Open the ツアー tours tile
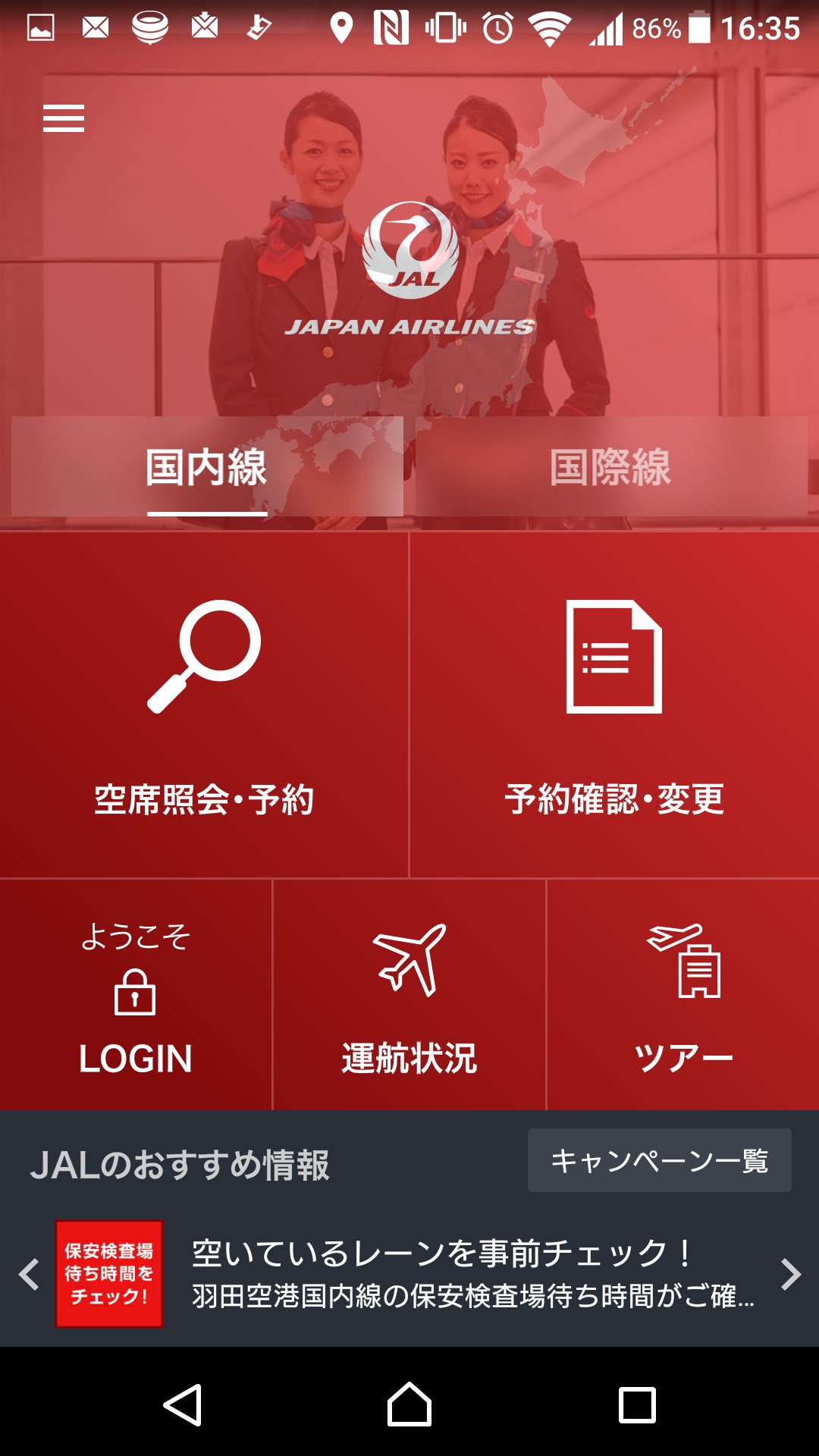 coord(682,995)
